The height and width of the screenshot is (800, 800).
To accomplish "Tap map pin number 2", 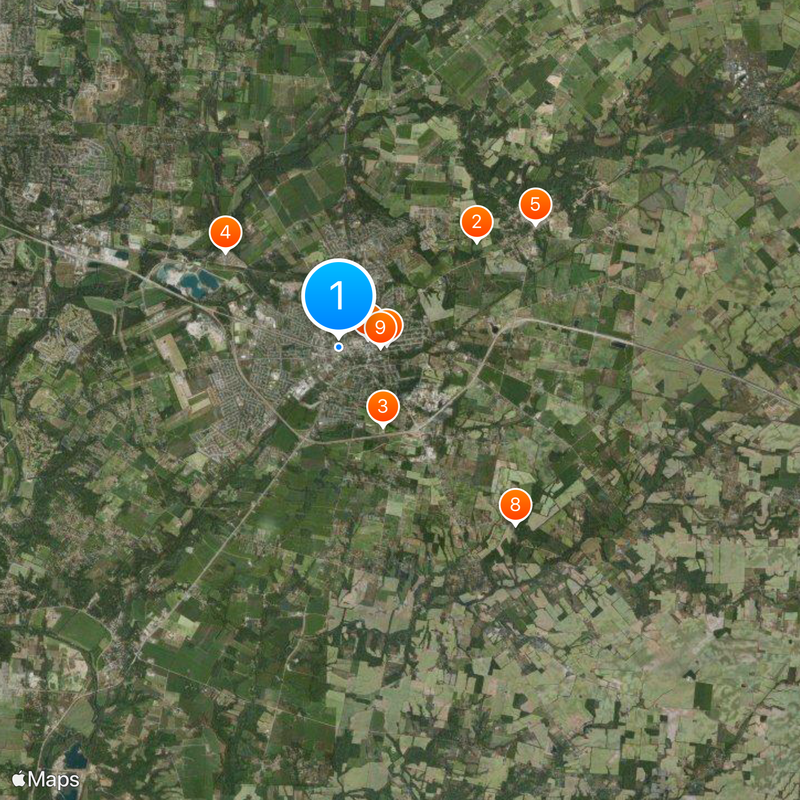I will pyautogui.click(x=476, y=222).
